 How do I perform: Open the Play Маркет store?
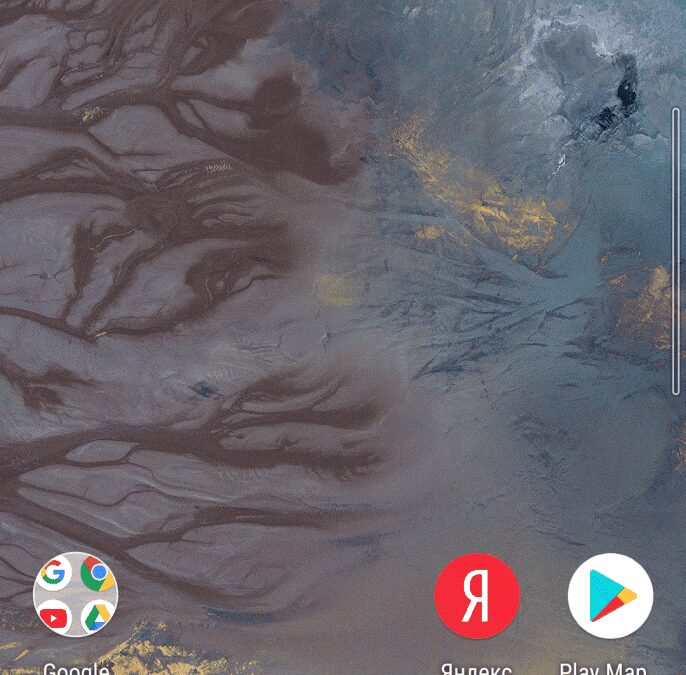coord(610,596)
